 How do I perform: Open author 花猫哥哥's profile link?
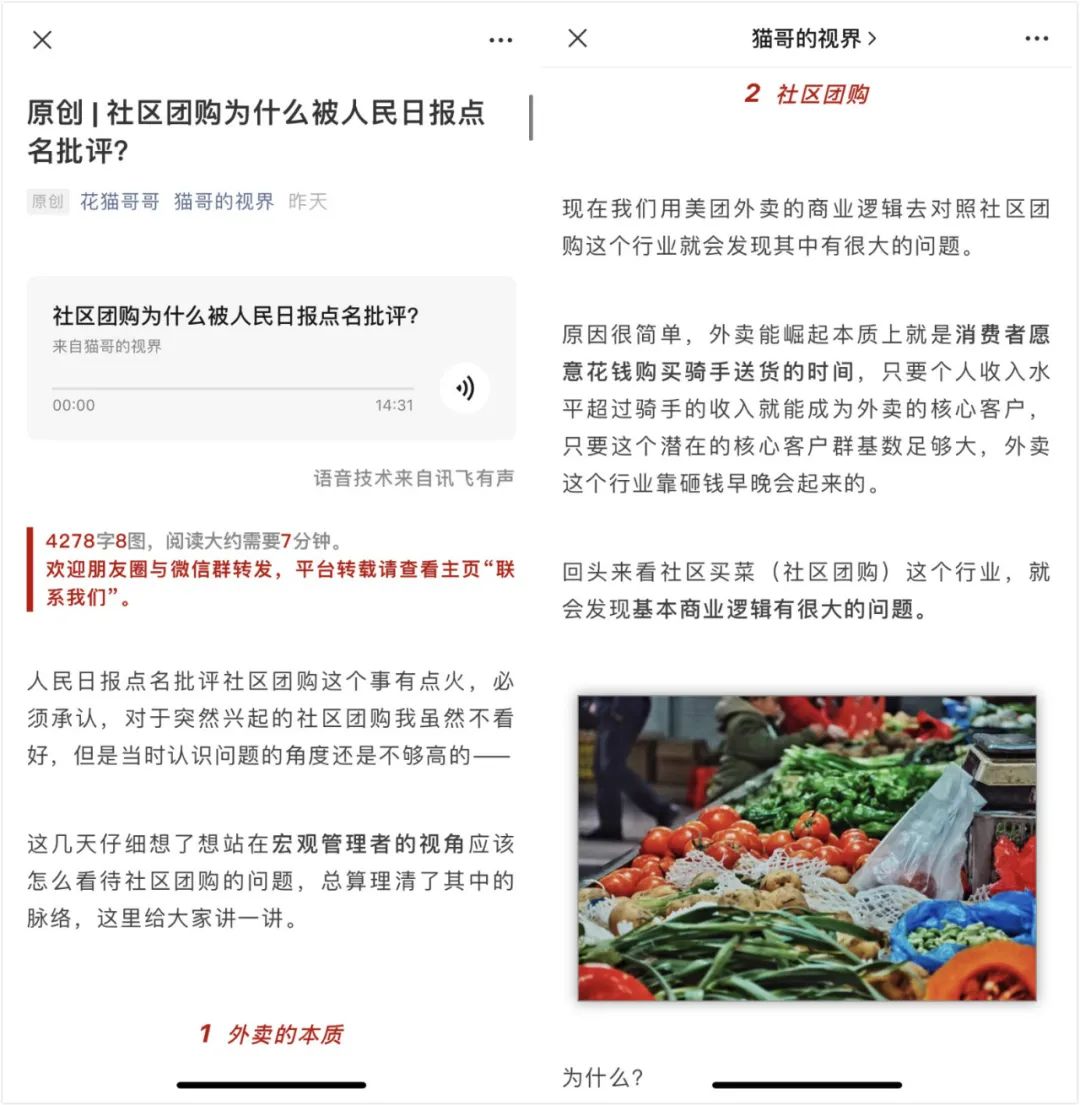click(x=120, y=202)
